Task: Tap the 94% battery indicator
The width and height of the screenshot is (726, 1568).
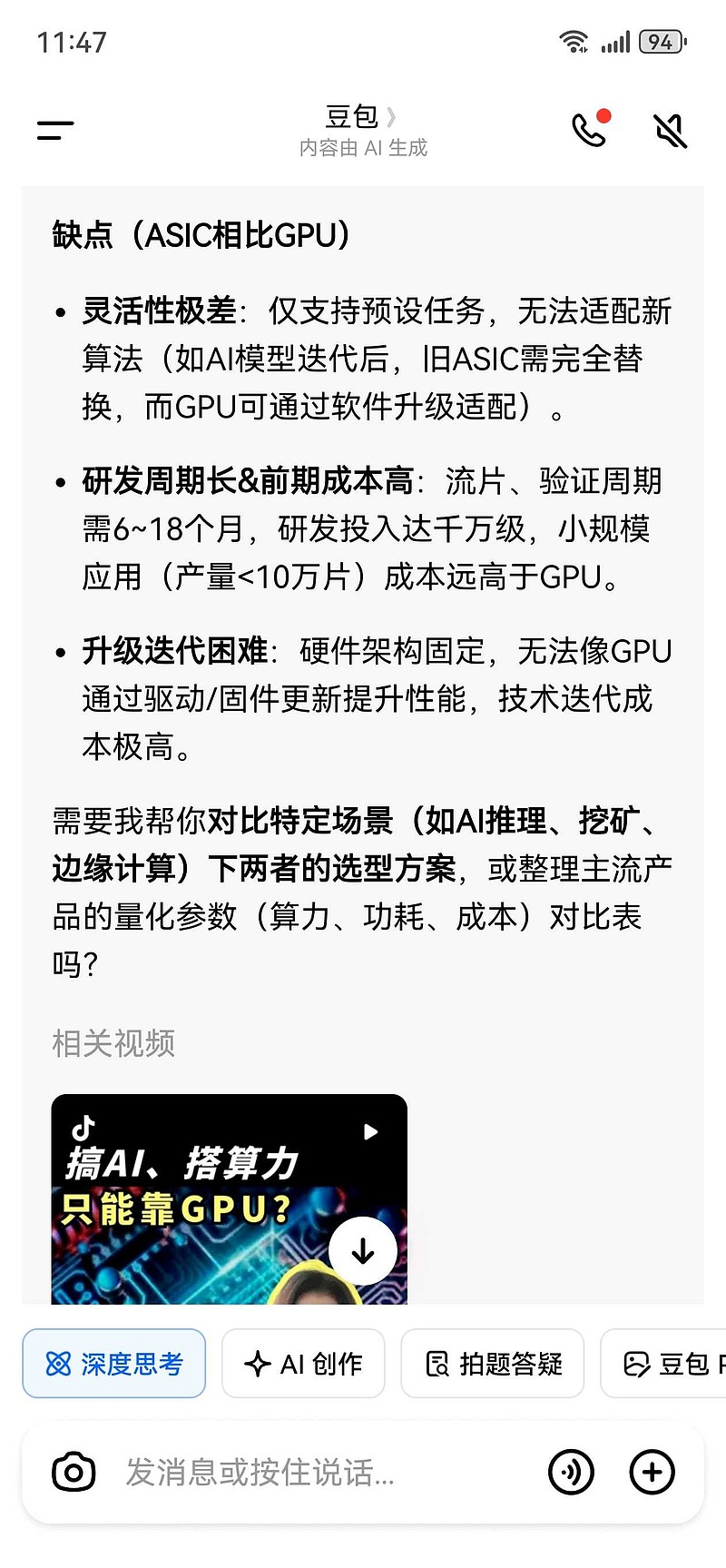Action: click(662, 41)
